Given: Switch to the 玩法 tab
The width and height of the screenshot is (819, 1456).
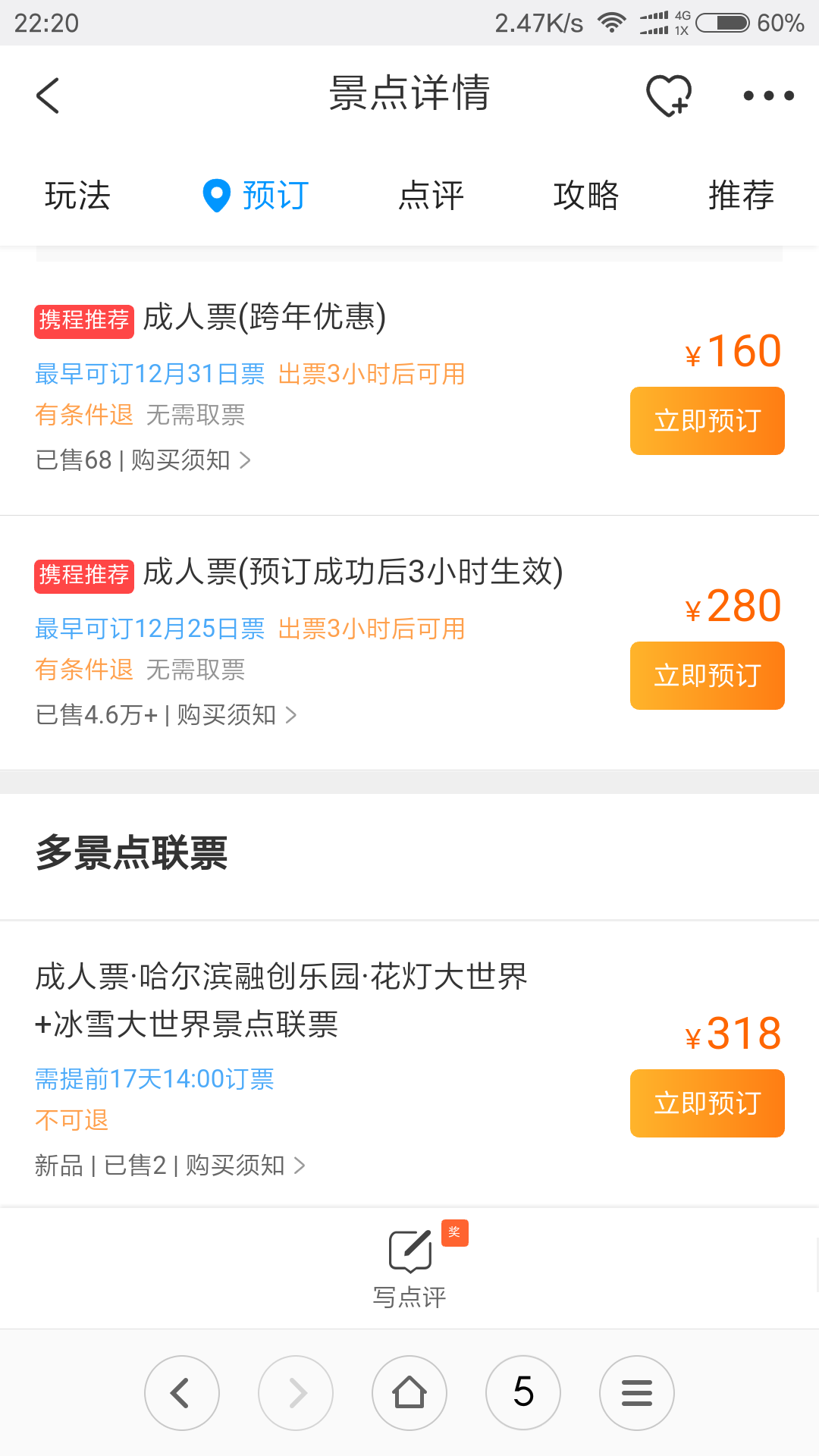Looking at the screenshot, I should point(77,196).
